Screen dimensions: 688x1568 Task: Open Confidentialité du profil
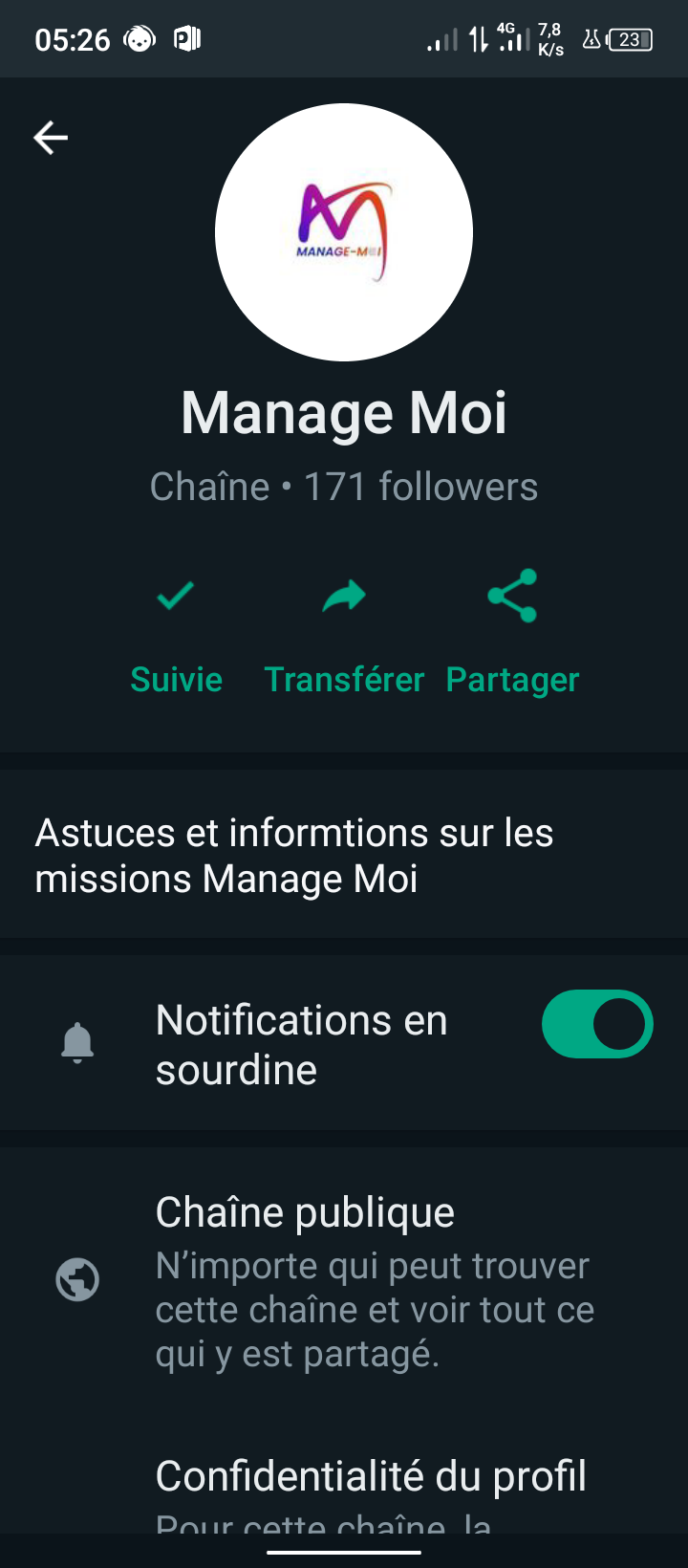(371, 1477)
